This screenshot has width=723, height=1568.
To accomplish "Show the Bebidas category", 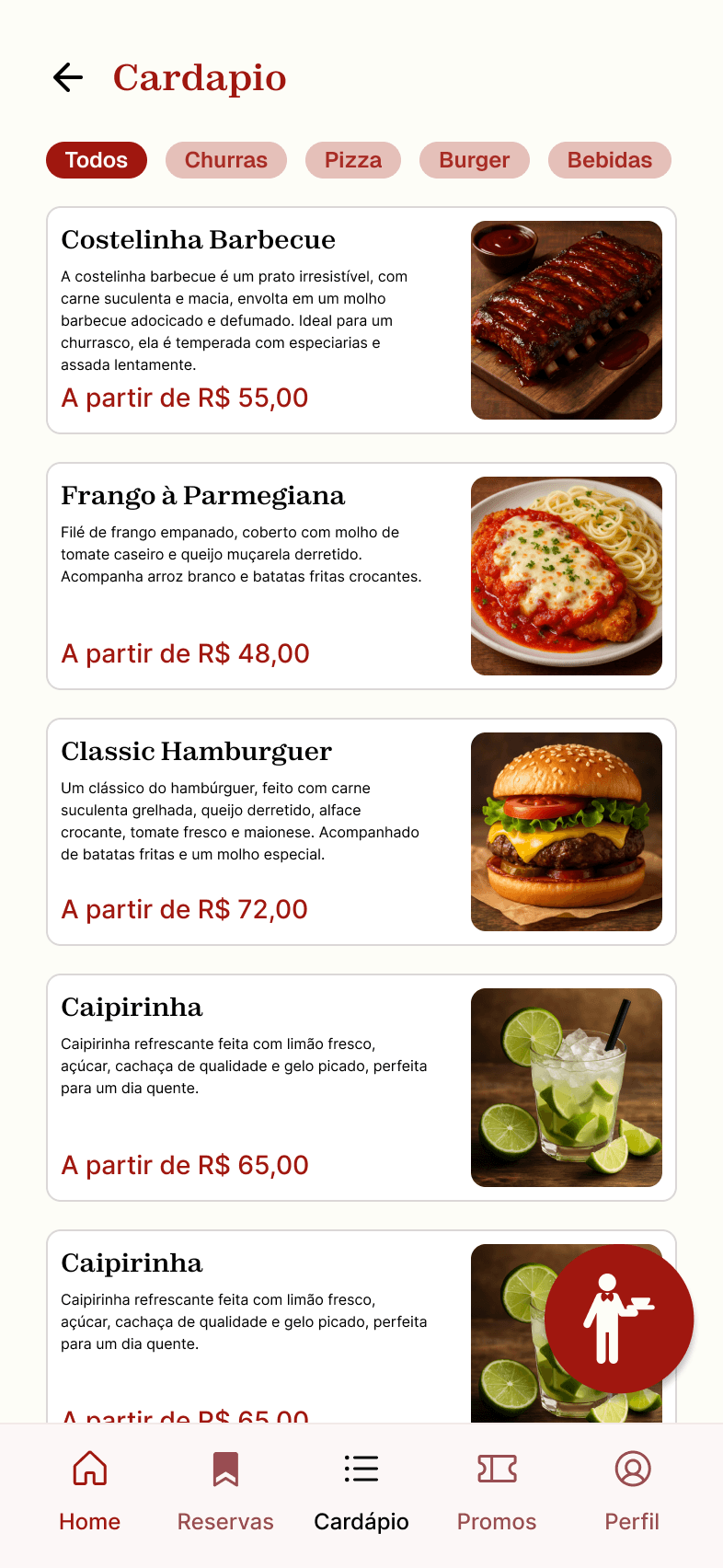I will point(610,160).
